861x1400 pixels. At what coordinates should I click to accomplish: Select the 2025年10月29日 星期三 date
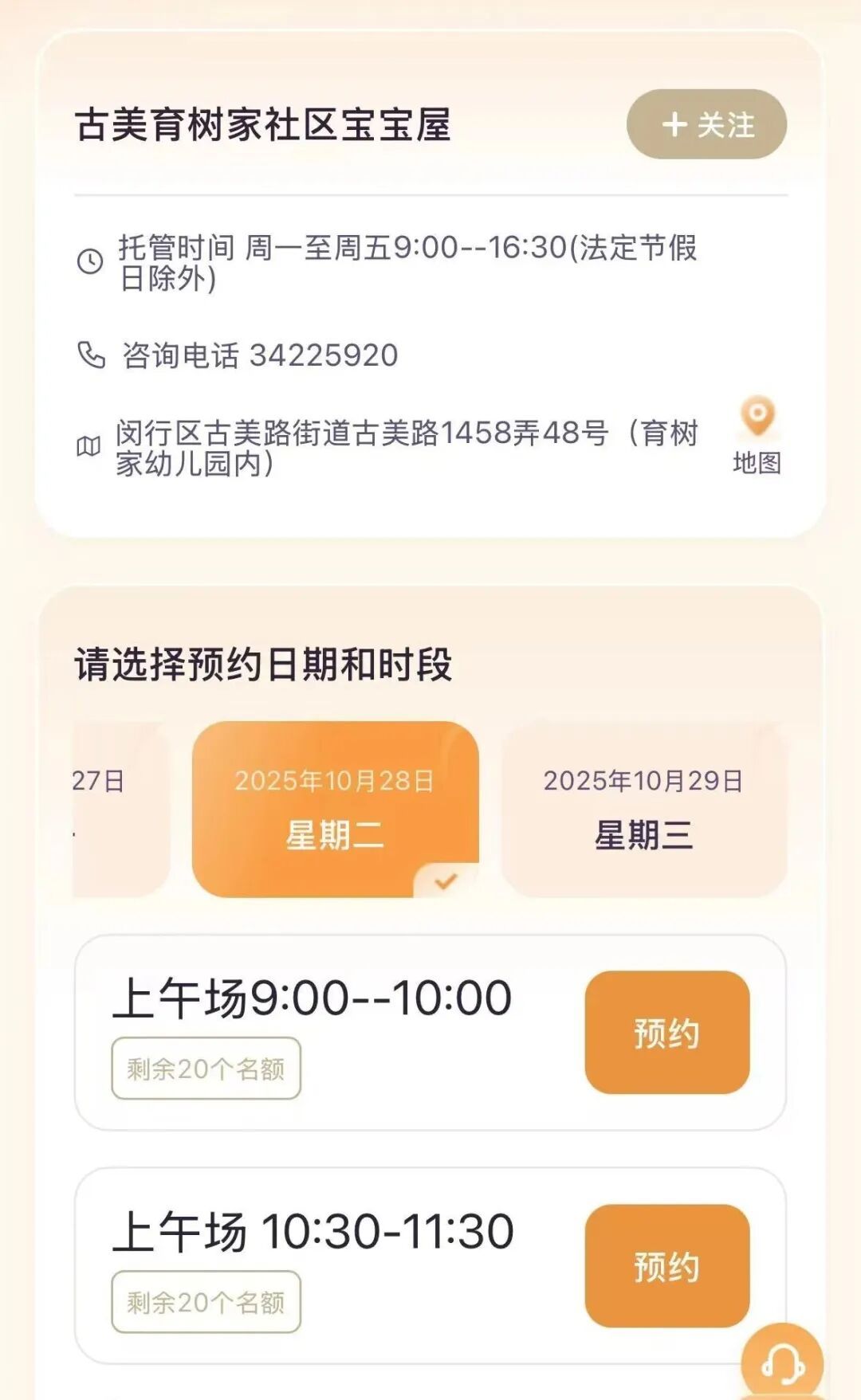tap(643, 809)
